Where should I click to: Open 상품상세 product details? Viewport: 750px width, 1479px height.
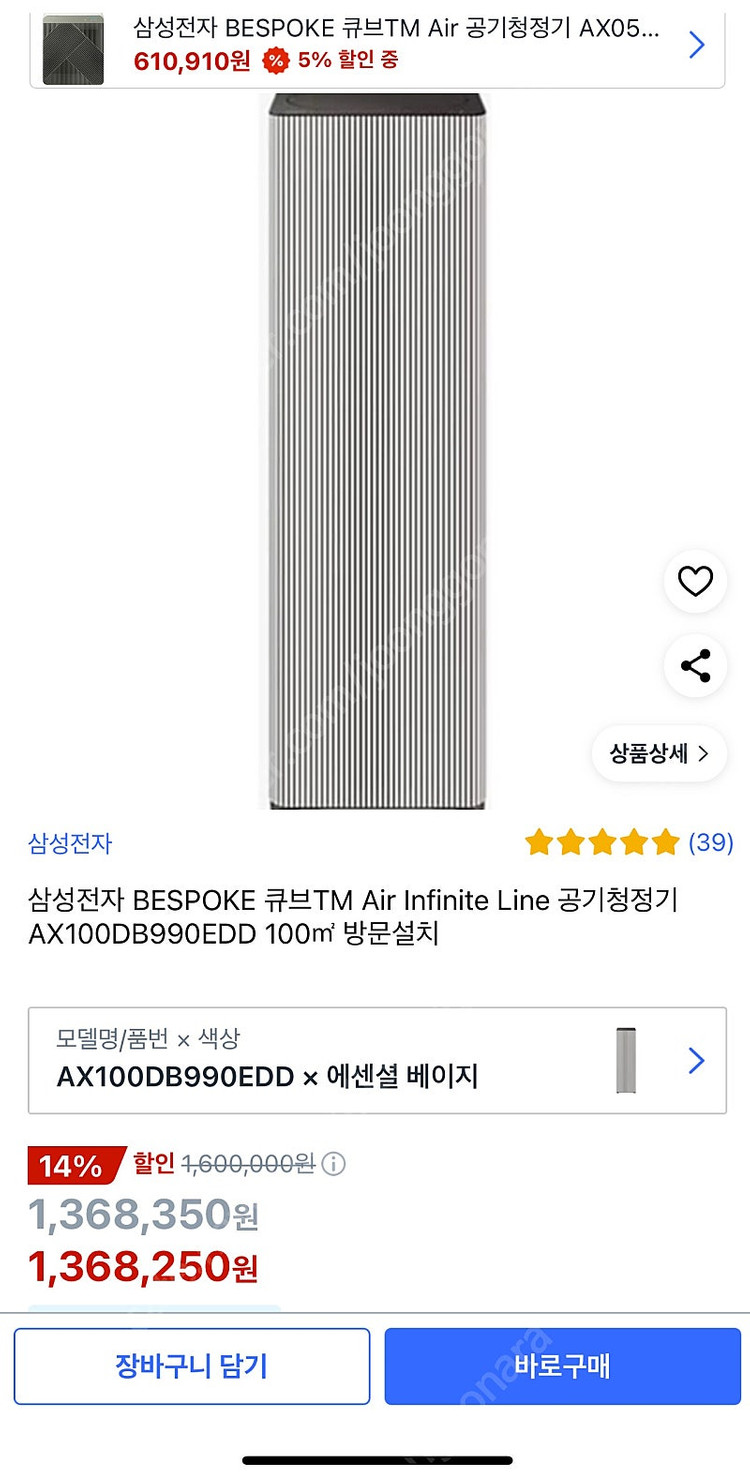click(660, 754)
